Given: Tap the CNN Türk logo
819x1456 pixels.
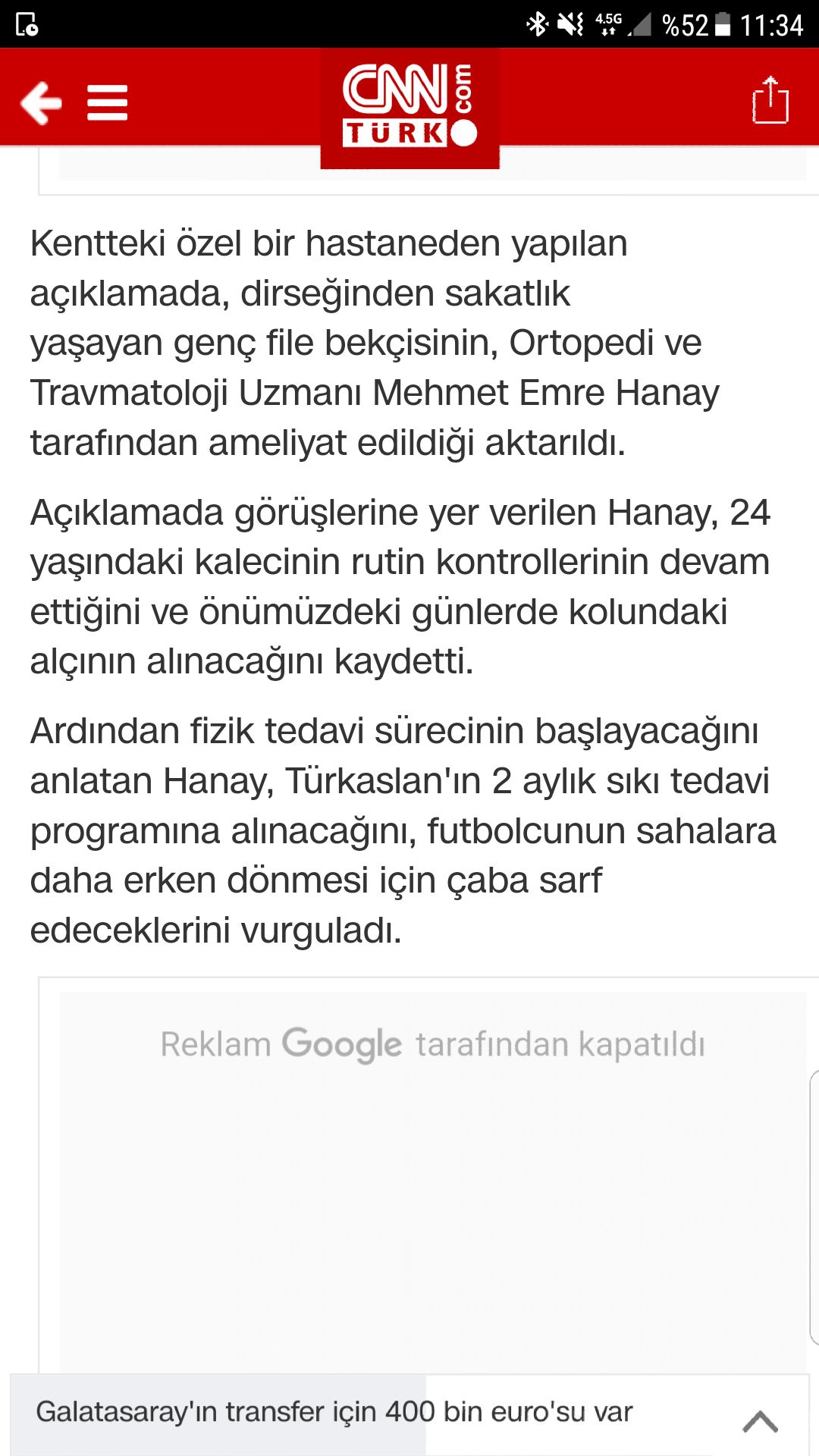Looking at the screenshot, I should pos(408,106).
